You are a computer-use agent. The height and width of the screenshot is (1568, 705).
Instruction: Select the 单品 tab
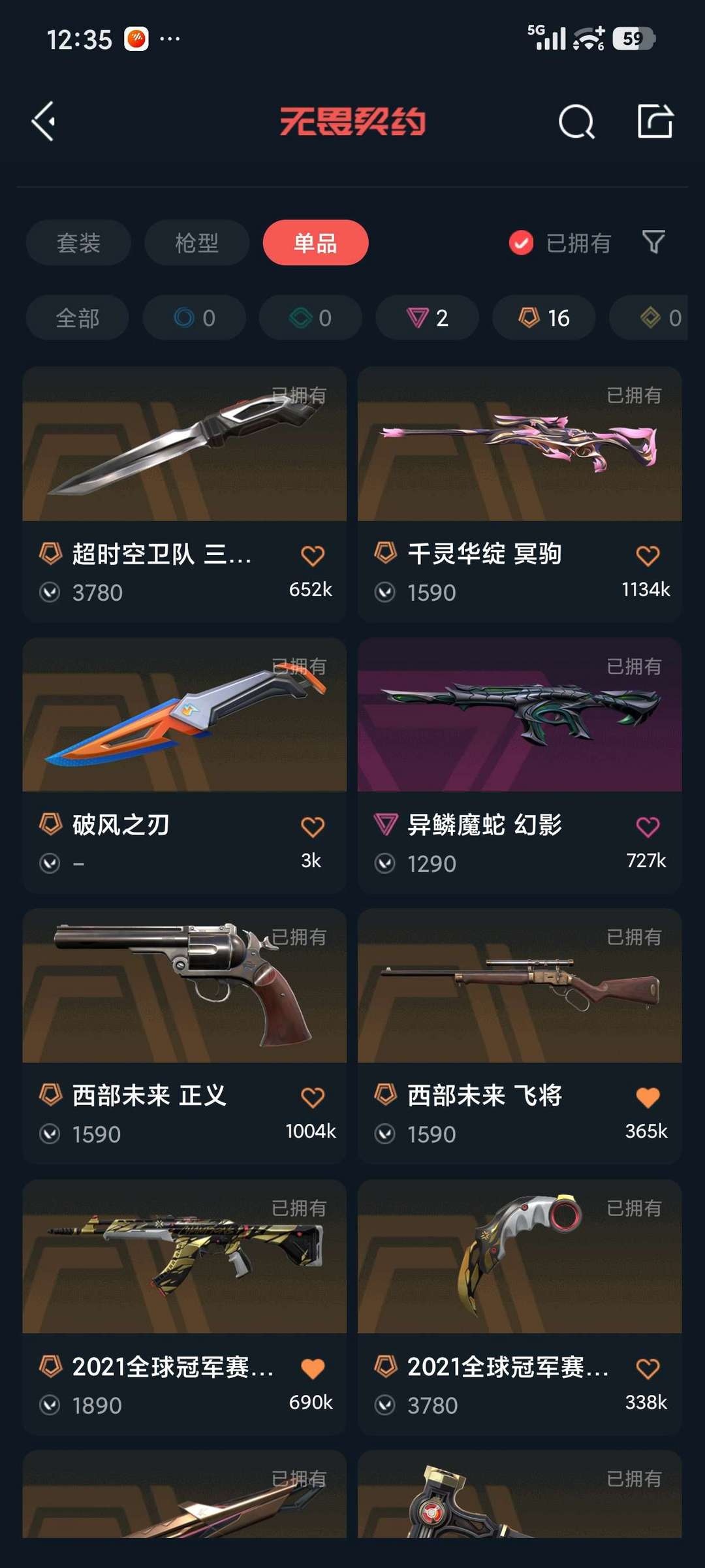tap(315, 243)
